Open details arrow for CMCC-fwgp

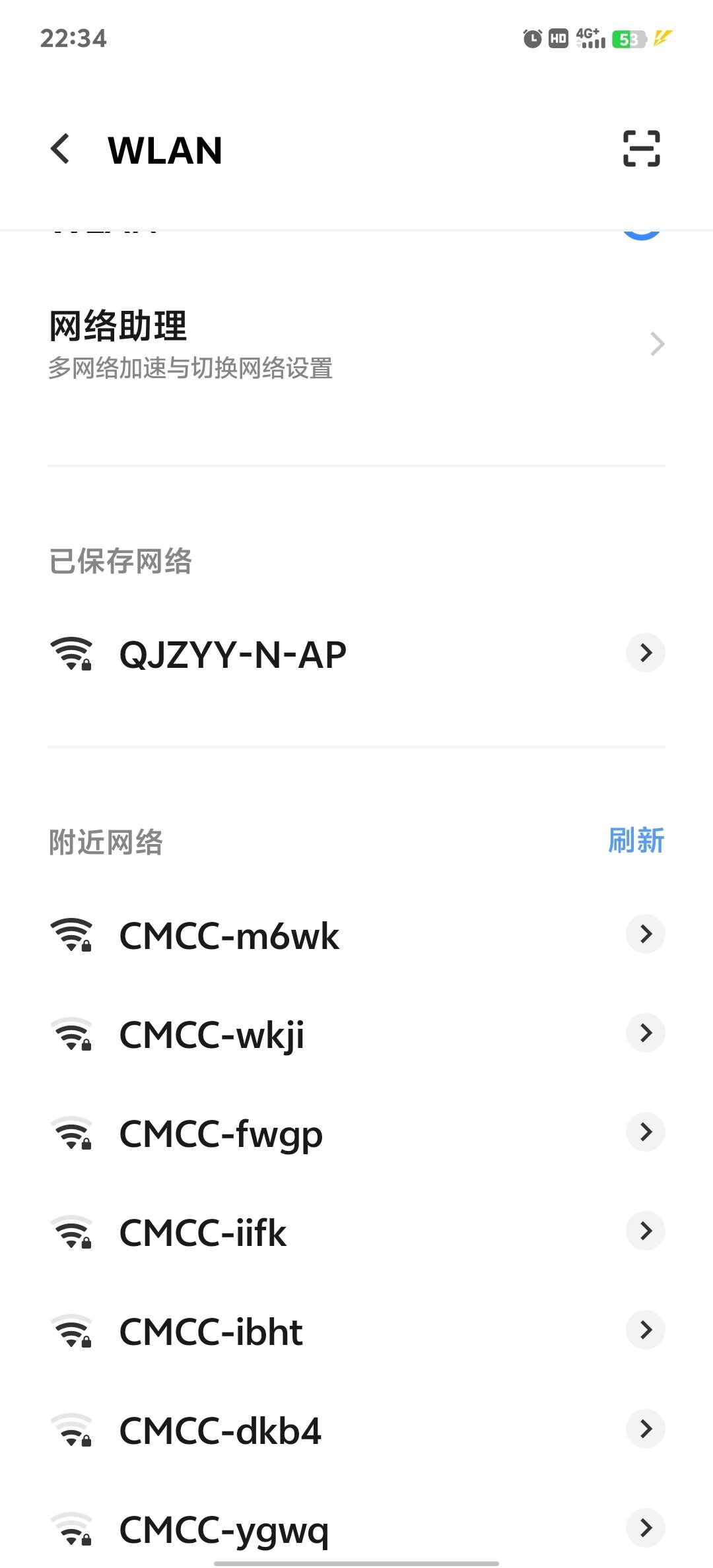[645, 1132]
